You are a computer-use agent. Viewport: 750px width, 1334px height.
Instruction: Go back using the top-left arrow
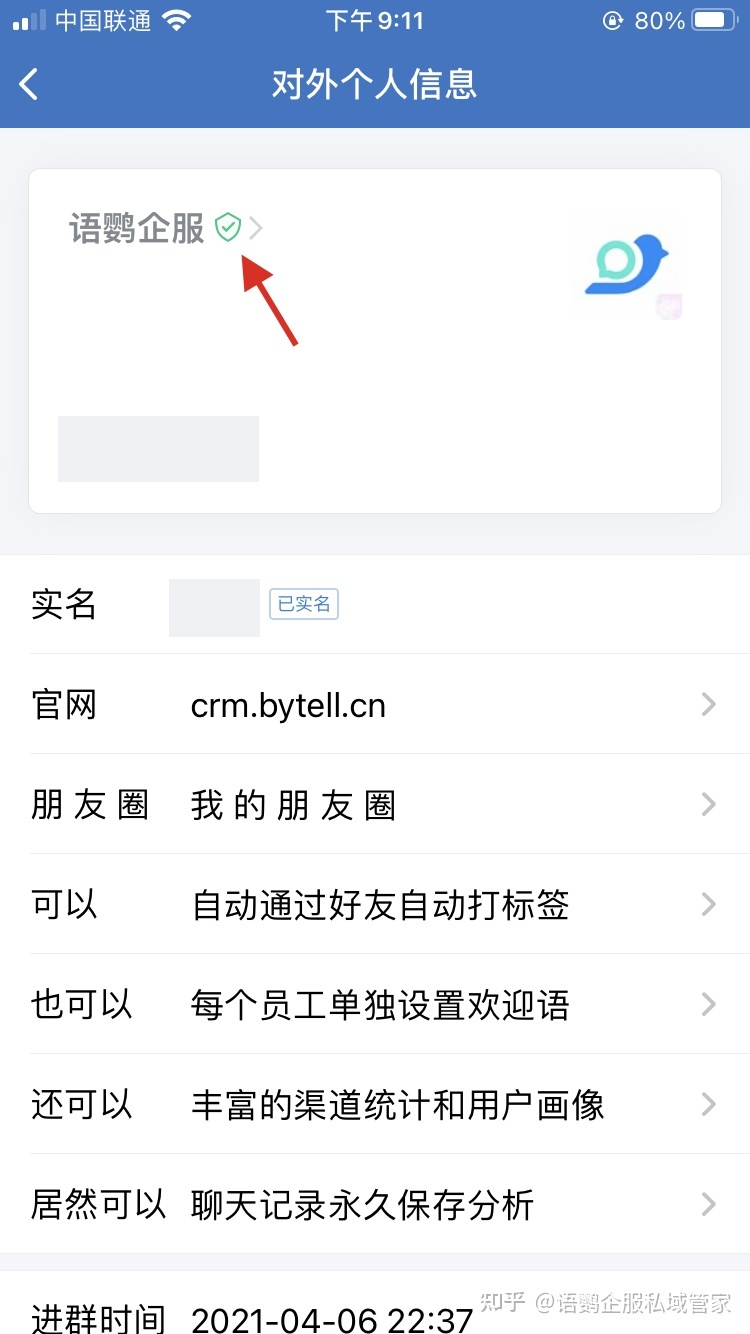[x=29, y=84]
